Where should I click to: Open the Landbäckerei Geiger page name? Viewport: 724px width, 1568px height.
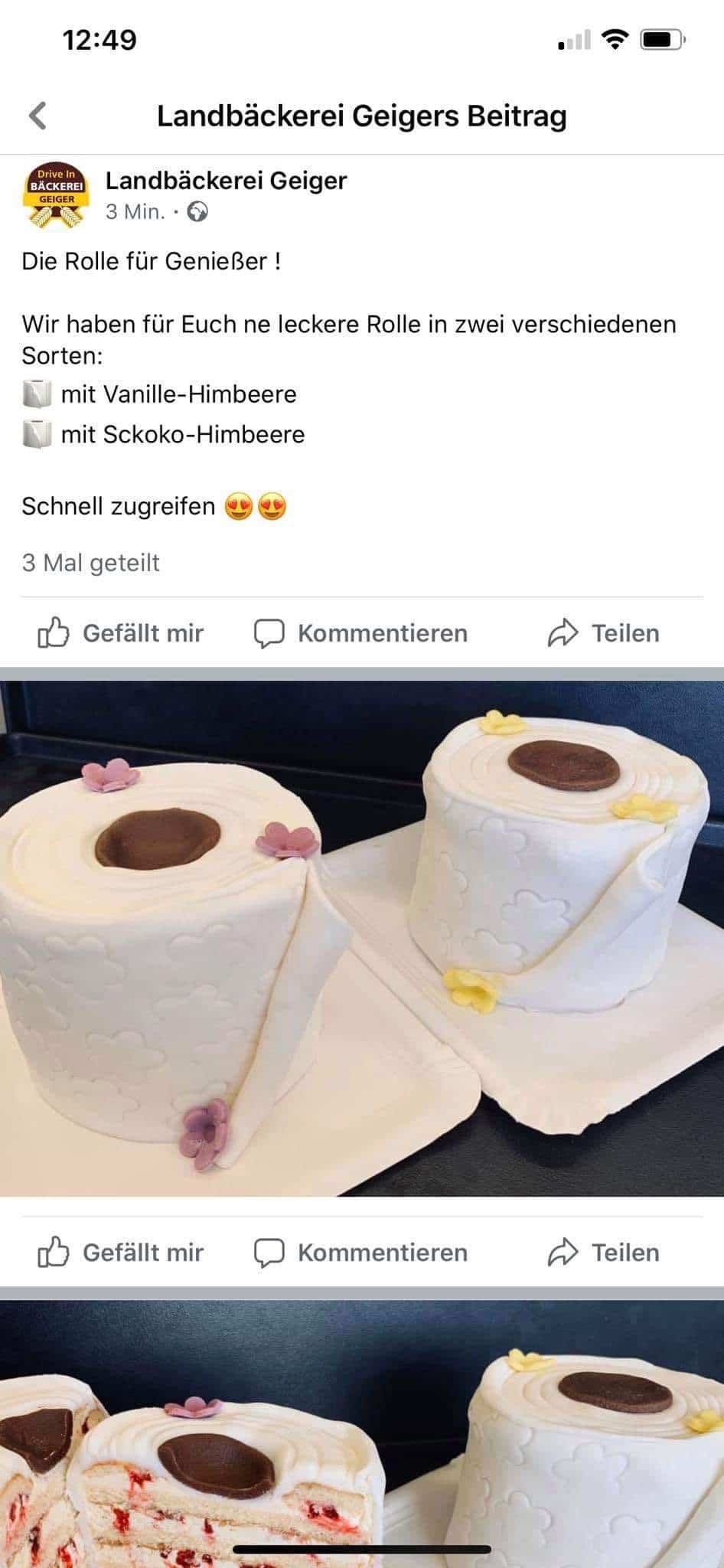(x=226, y=181)
